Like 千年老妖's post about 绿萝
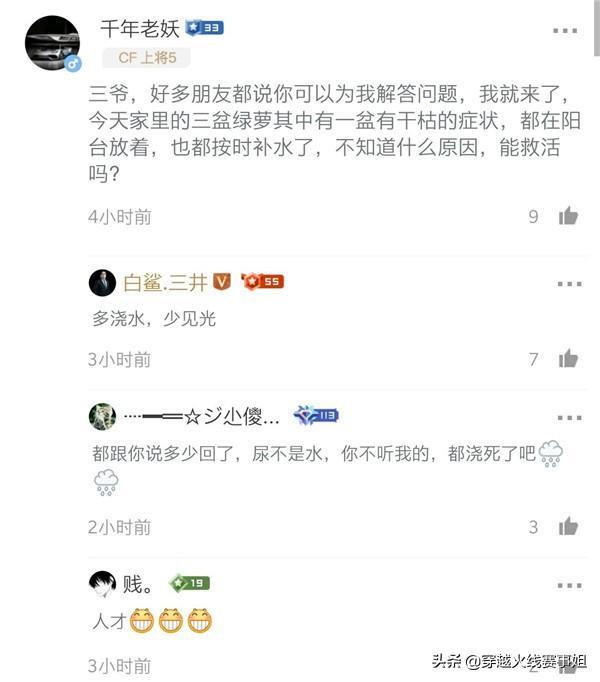 click(x=568, y=216)
